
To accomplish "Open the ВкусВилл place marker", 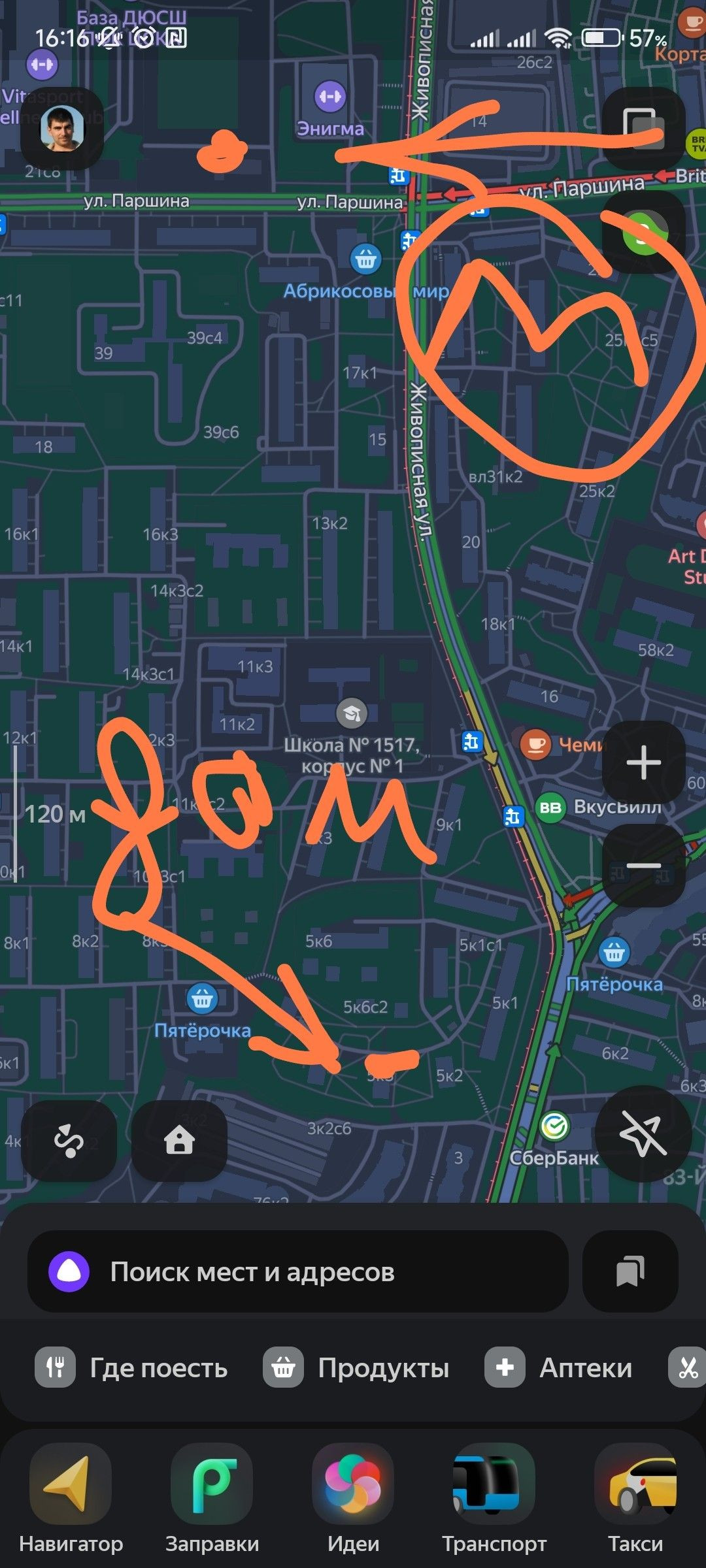I will click(550, 808).
